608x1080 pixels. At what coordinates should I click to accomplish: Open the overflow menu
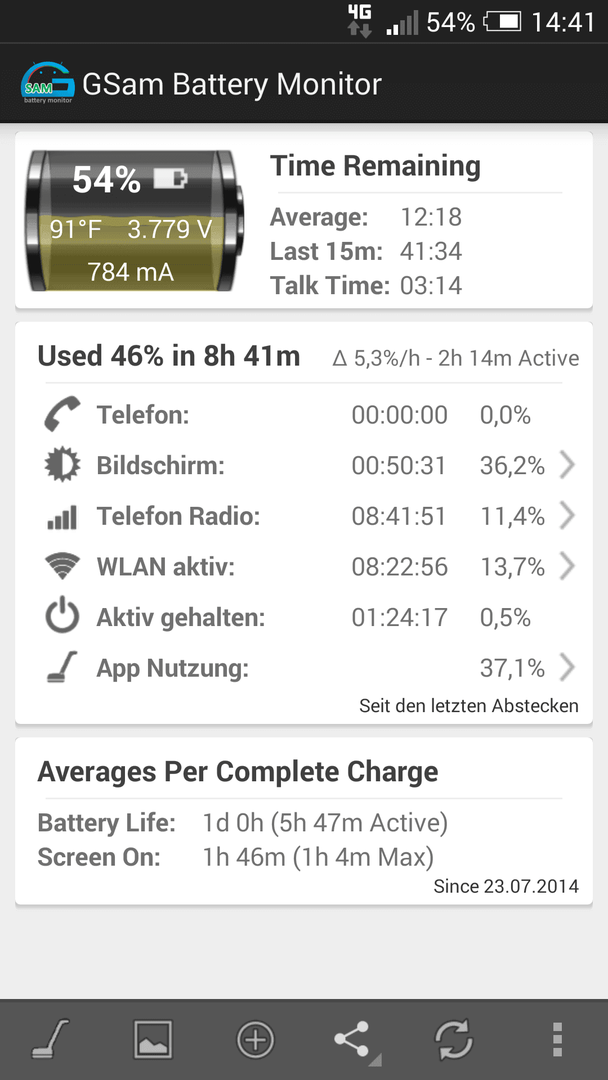pyautogui.click(x=558, y=1039)
